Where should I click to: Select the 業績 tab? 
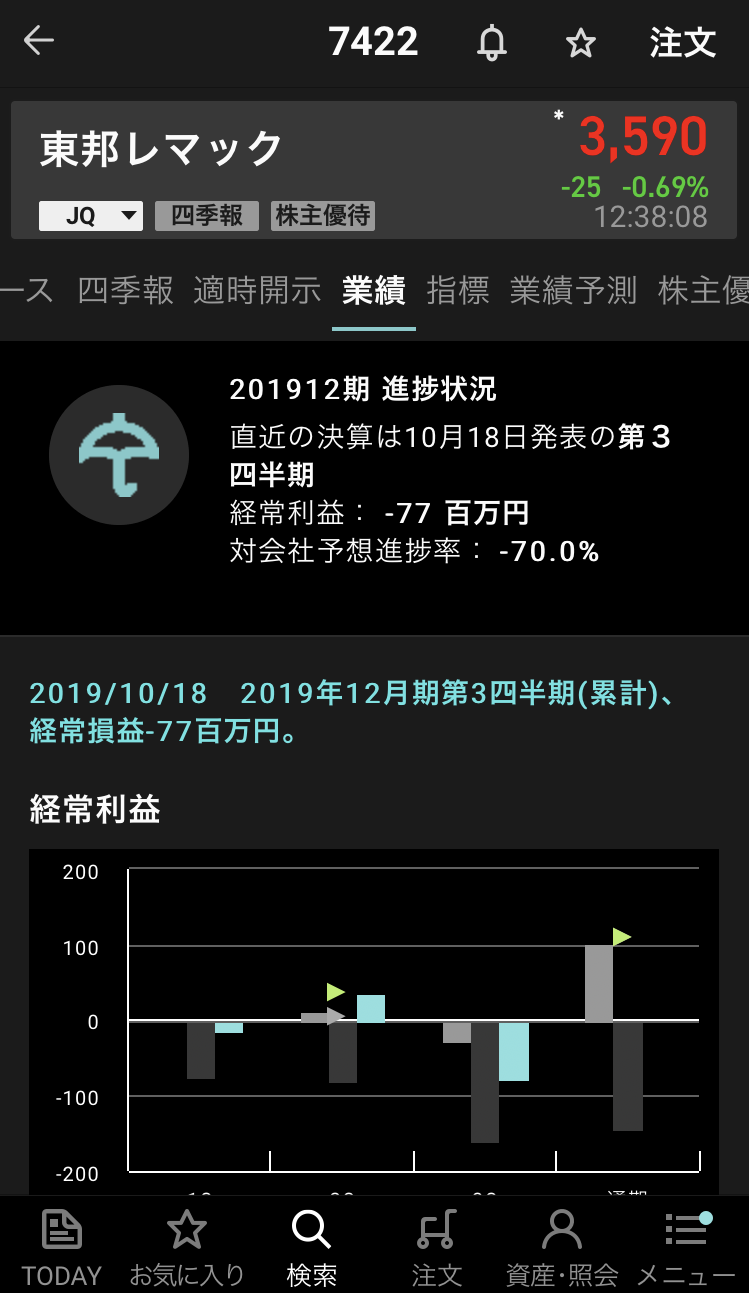[x=373, y=291]
